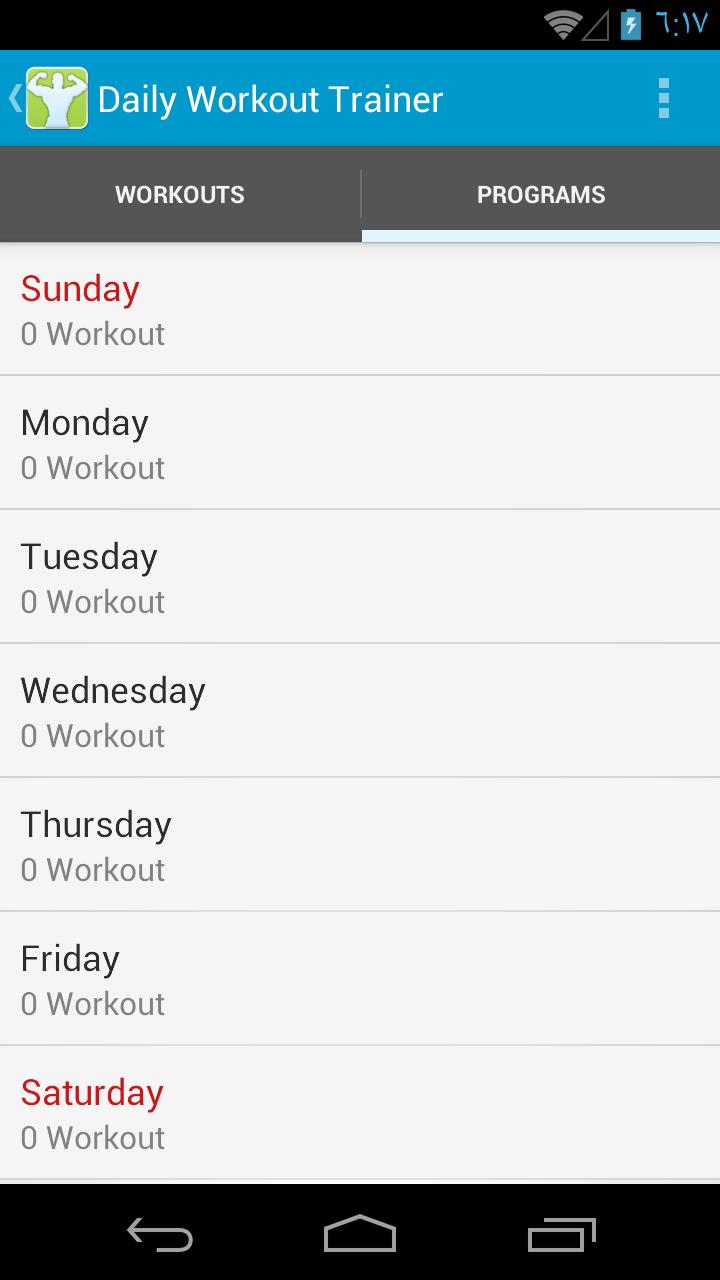Select the PROGRAMS tab
This screenshot has width=720, height=1280.
[x=540, y=194]
